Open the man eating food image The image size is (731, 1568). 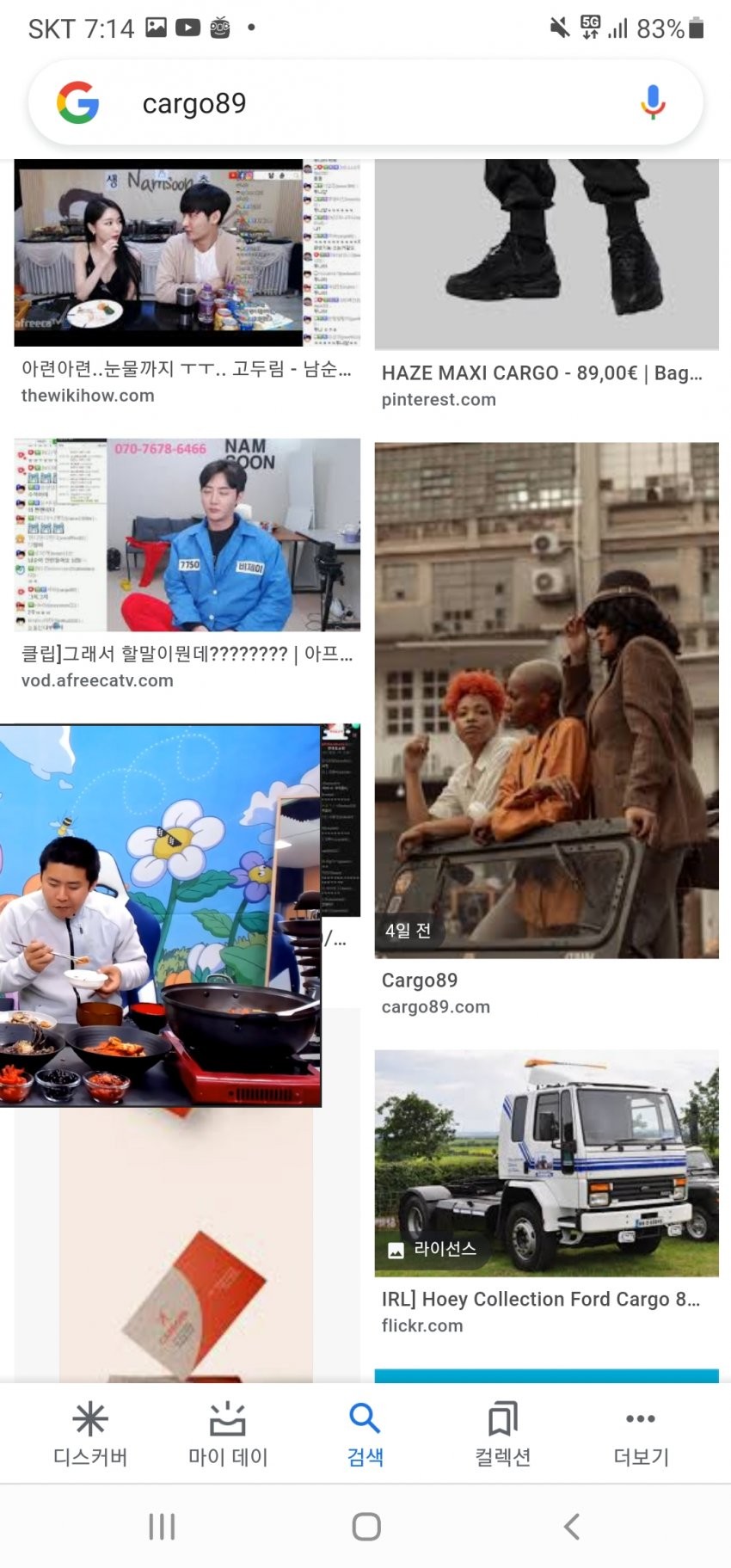(160, 915)
